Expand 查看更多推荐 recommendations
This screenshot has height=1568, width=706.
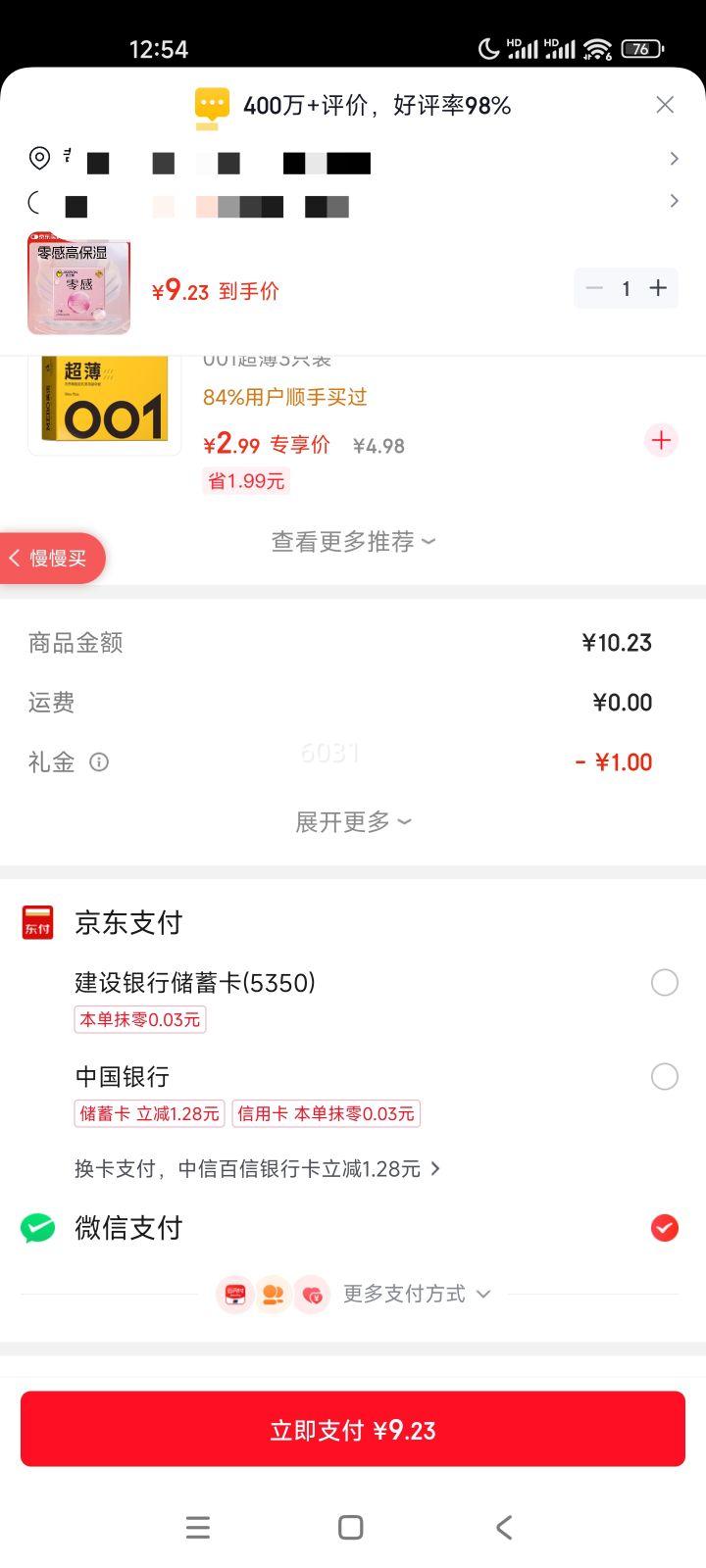point(353,541)
